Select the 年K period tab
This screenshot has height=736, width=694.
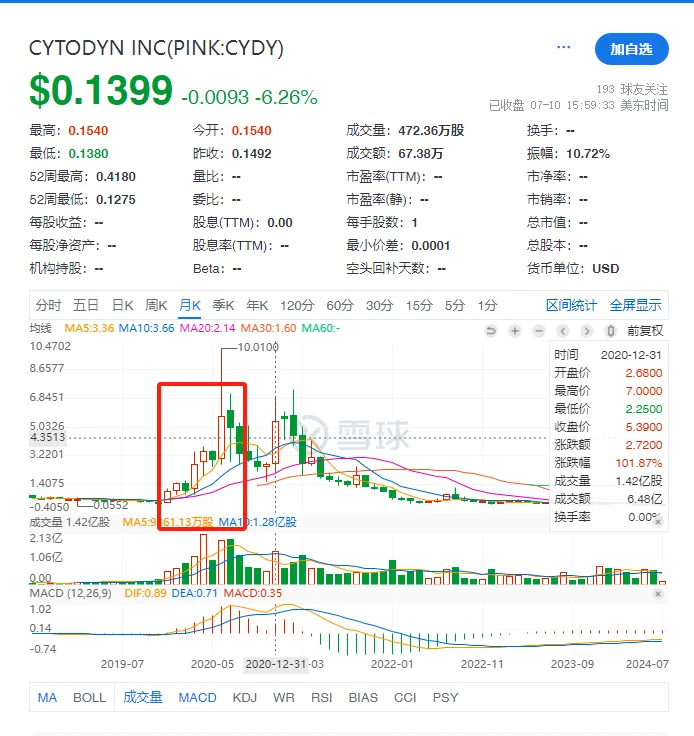click(x=258, y=305)
